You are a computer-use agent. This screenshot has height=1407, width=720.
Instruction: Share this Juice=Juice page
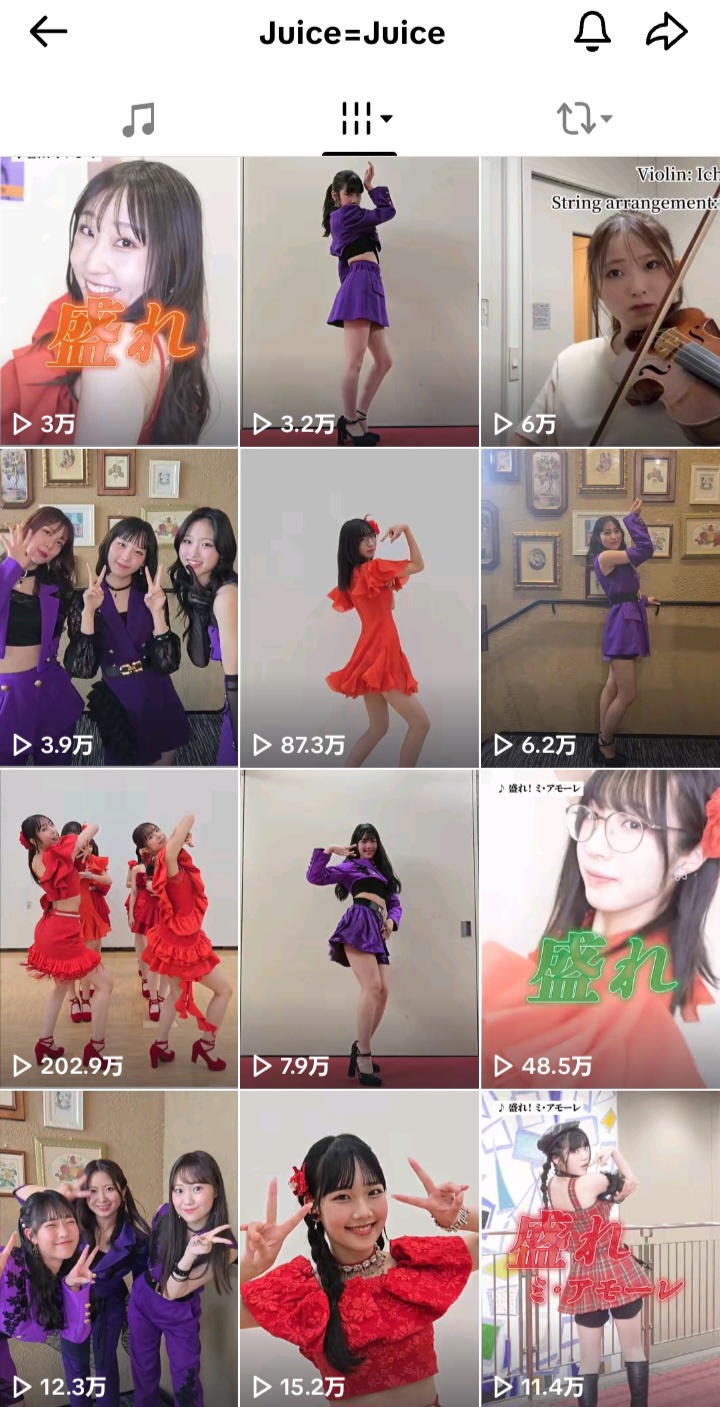(666, 33)
